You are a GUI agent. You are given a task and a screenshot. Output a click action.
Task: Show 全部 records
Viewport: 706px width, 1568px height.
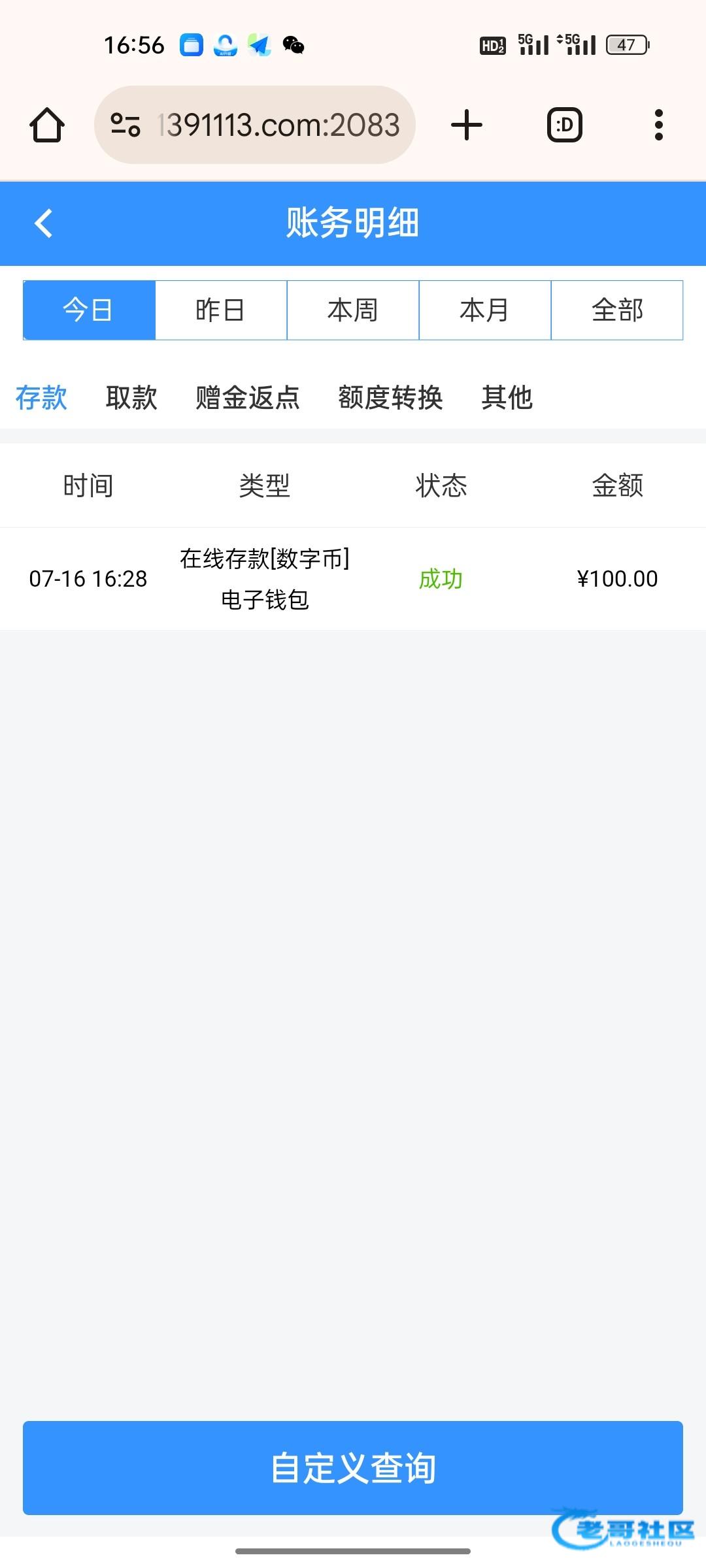click(617, 310)
